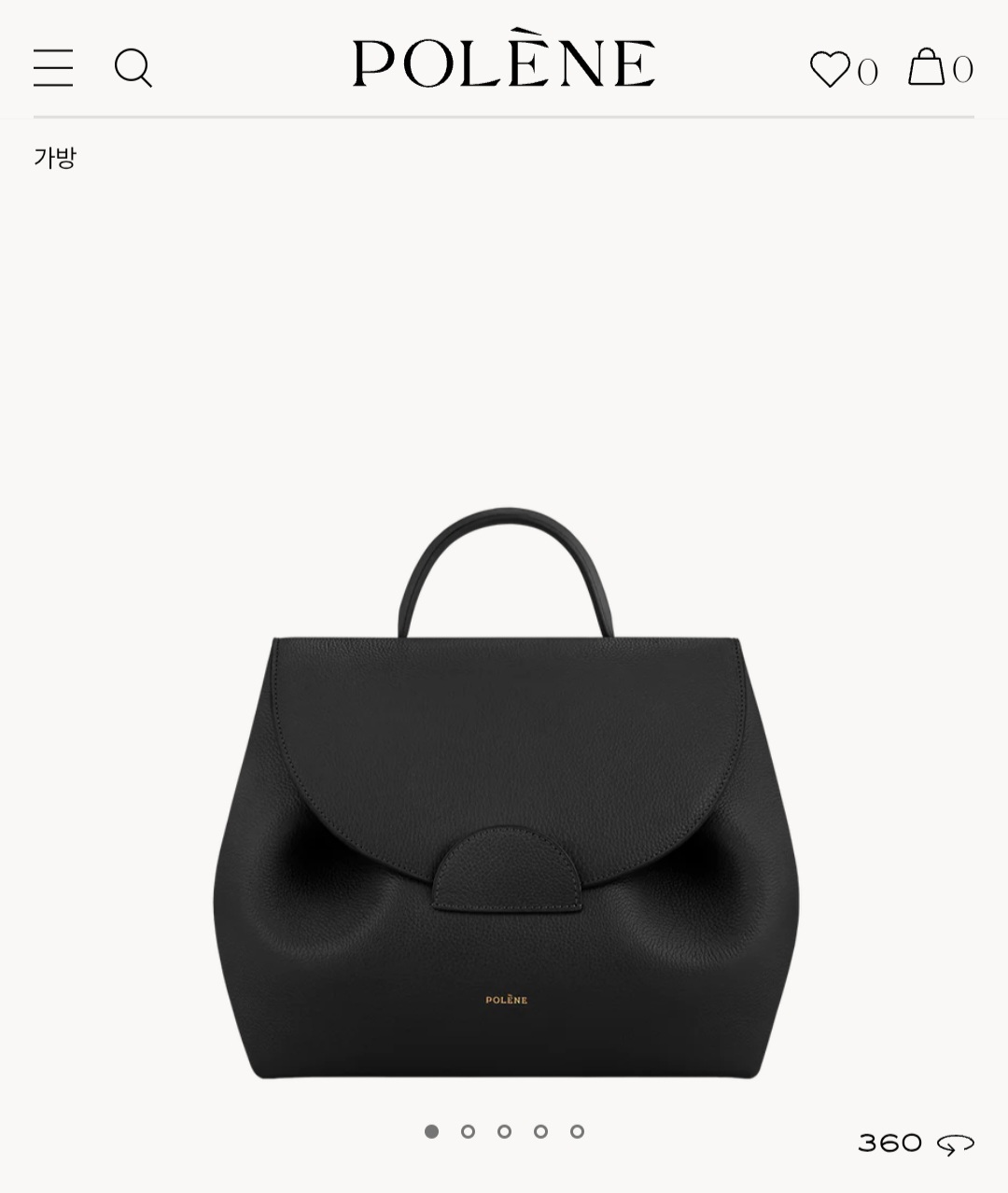Jump to the fourth image dot

[540, 1131]
